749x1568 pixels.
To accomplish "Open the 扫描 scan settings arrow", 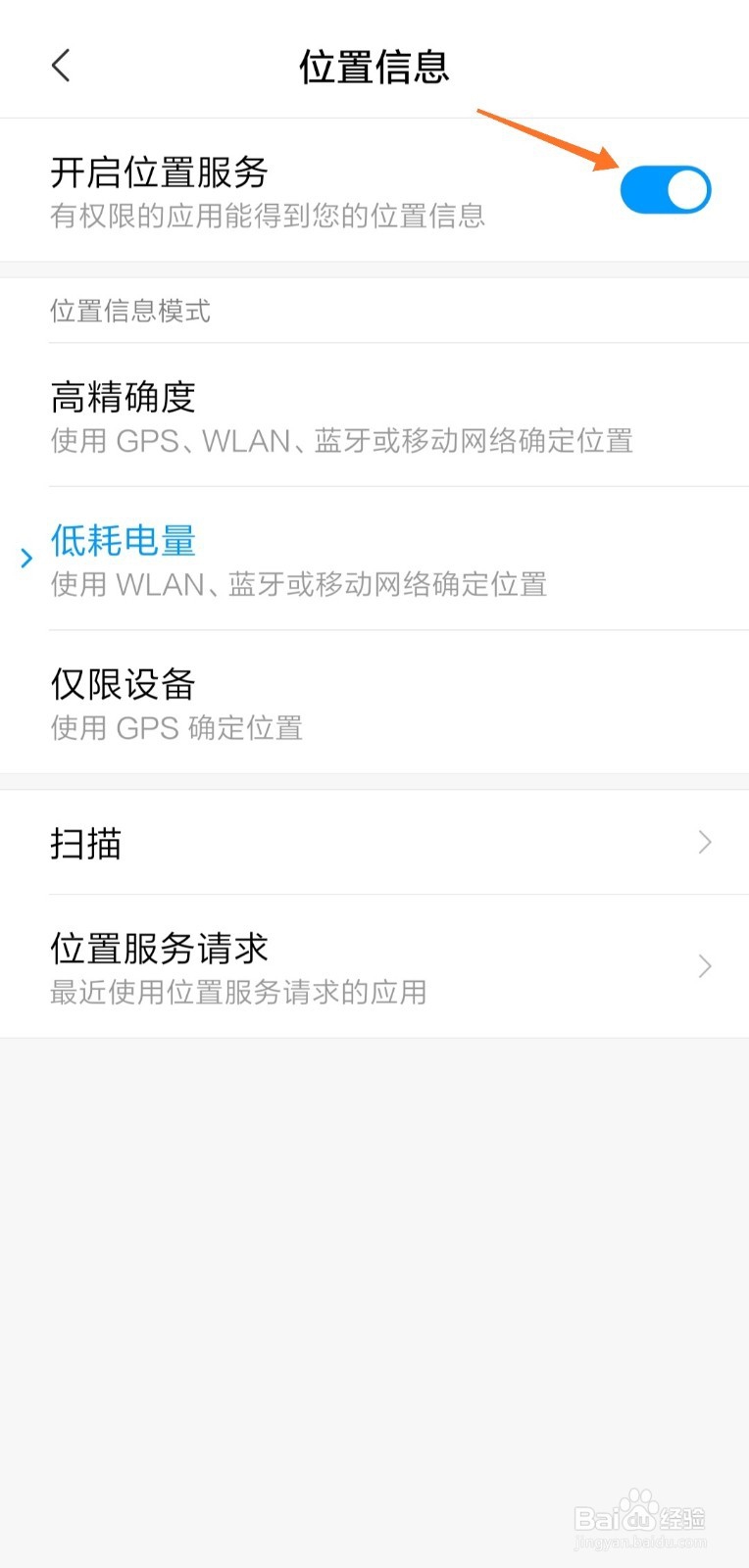I will (x=705, y=842).
